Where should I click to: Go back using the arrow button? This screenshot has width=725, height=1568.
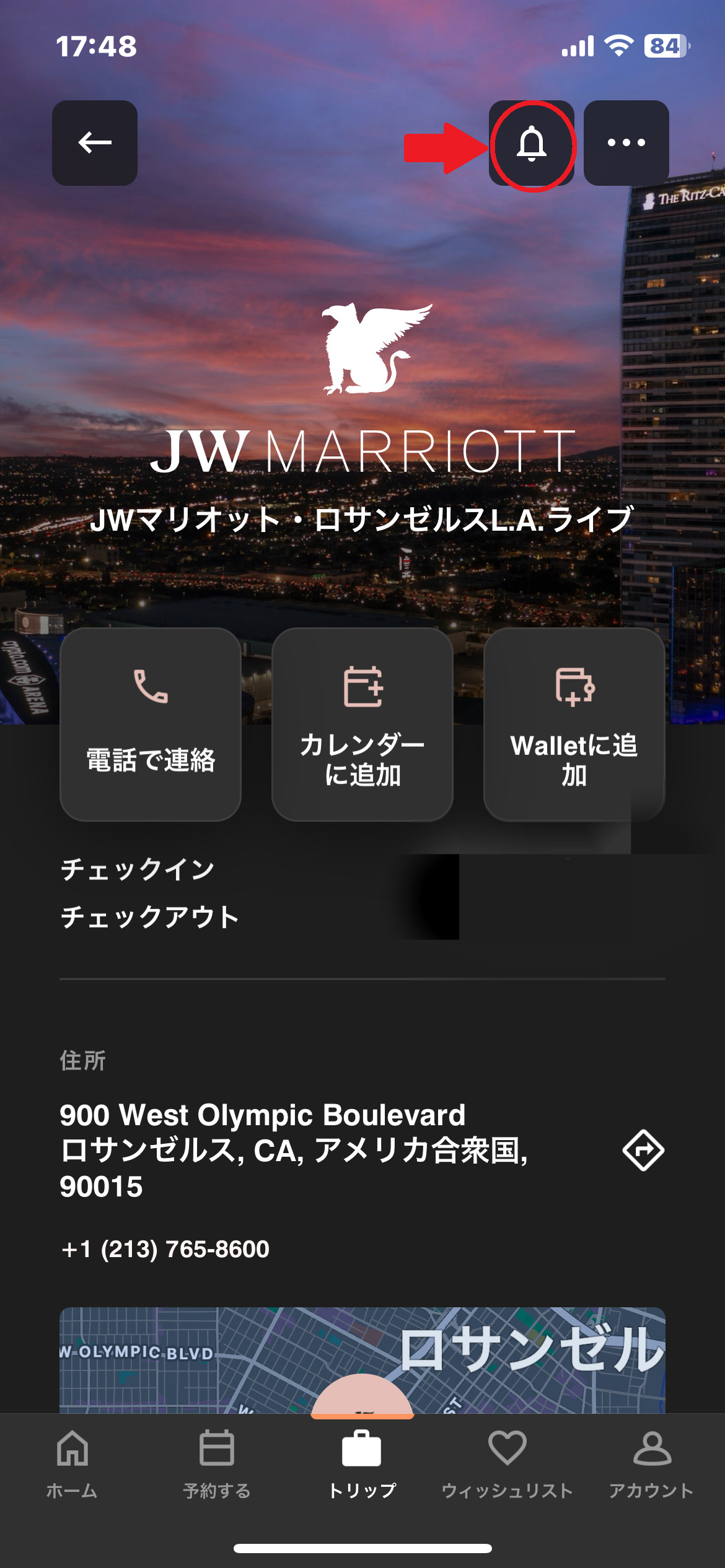(95, 143)
